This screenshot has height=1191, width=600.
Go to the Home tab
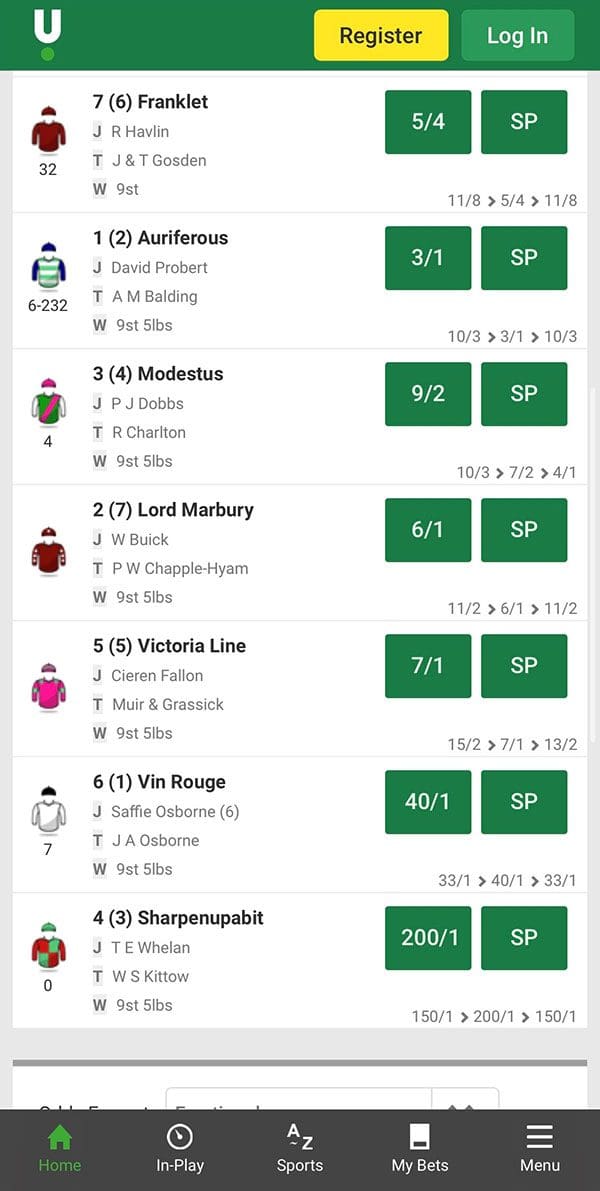pyautogui.click(x=60, y=1149)
